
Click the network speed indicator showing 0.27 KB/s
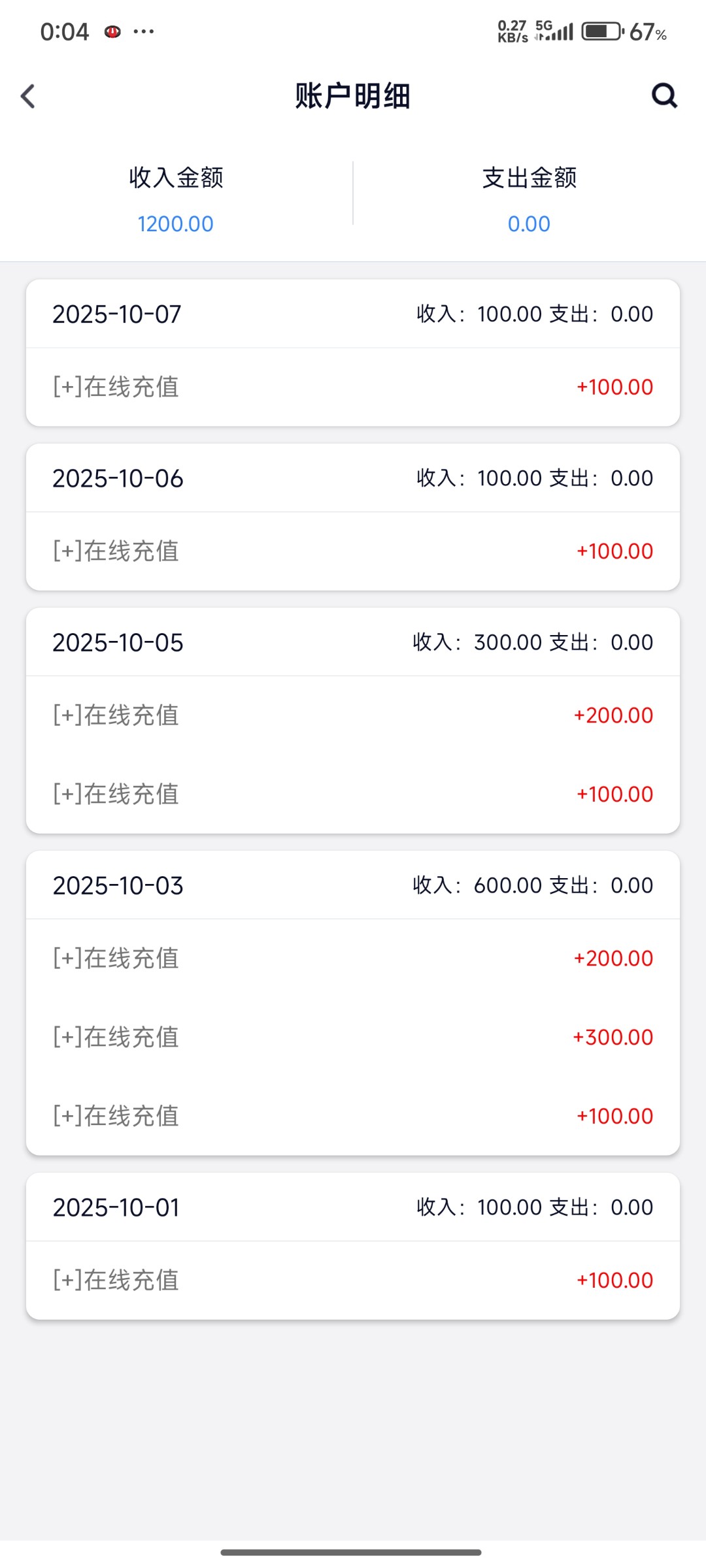514,29
